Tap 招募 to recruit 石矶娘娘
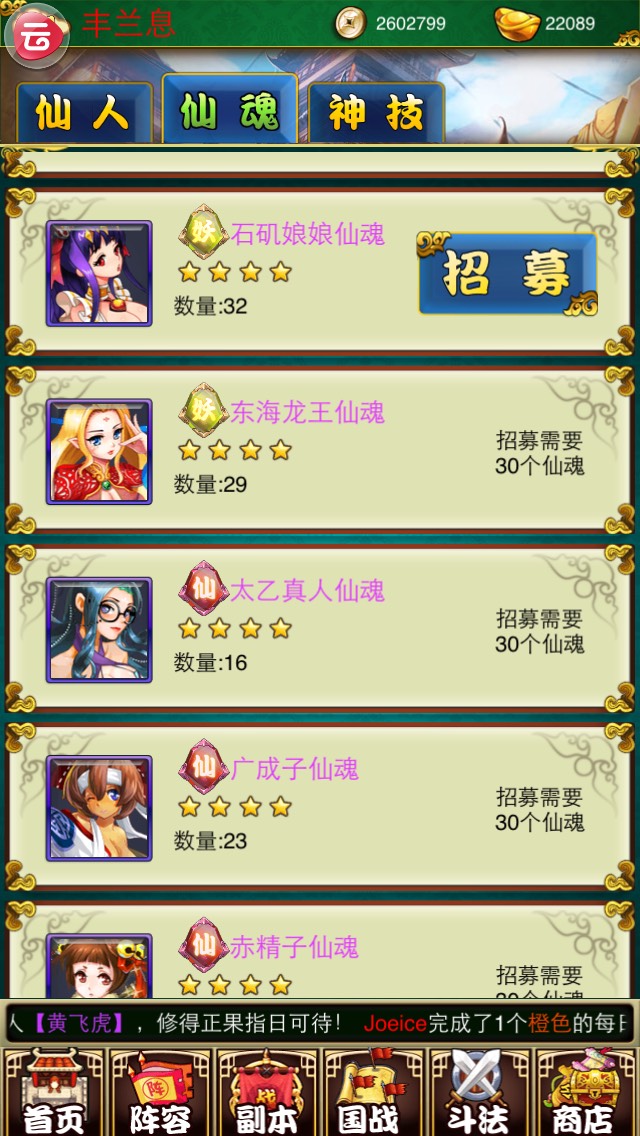This screenshot has height=1136, width=640. (507, 274)
